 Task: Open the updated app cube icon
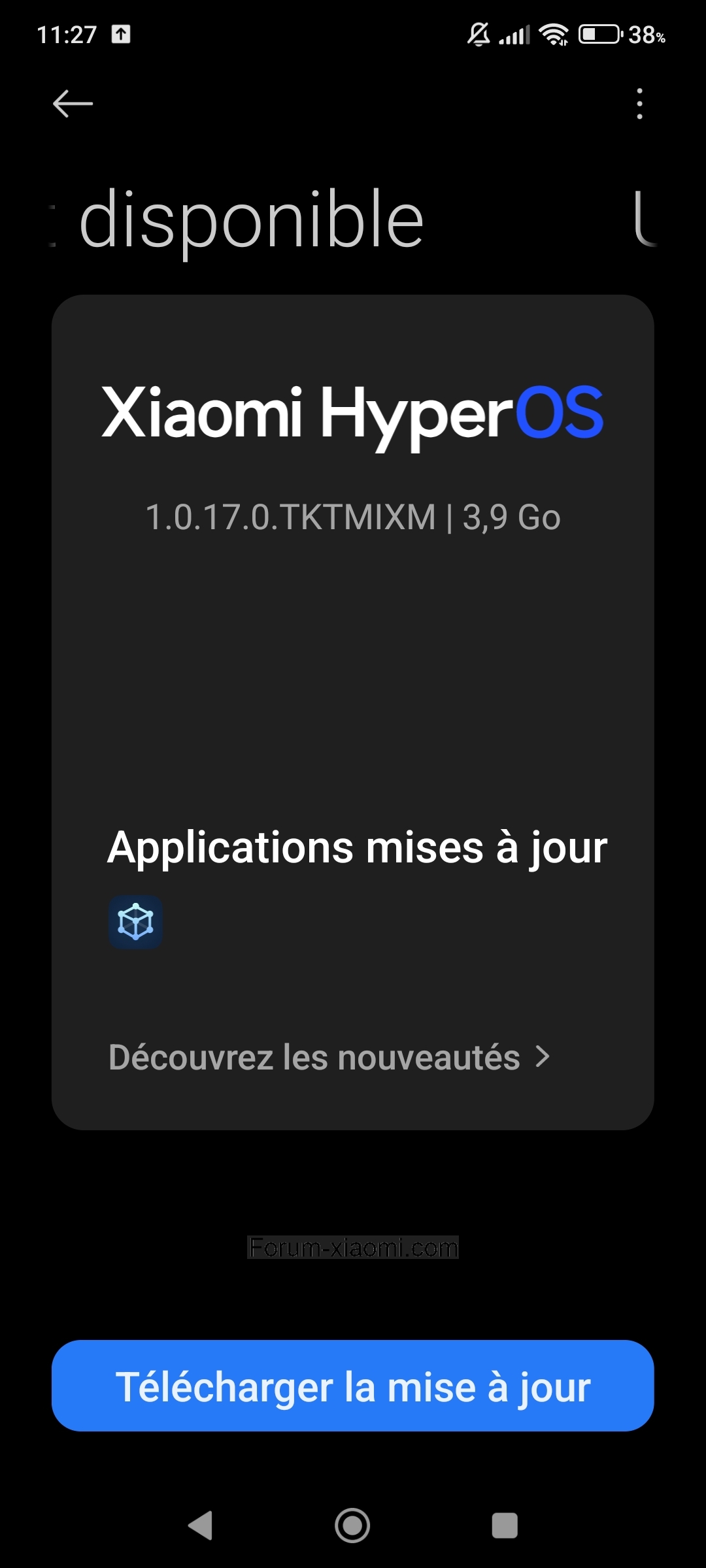[135, 922]
